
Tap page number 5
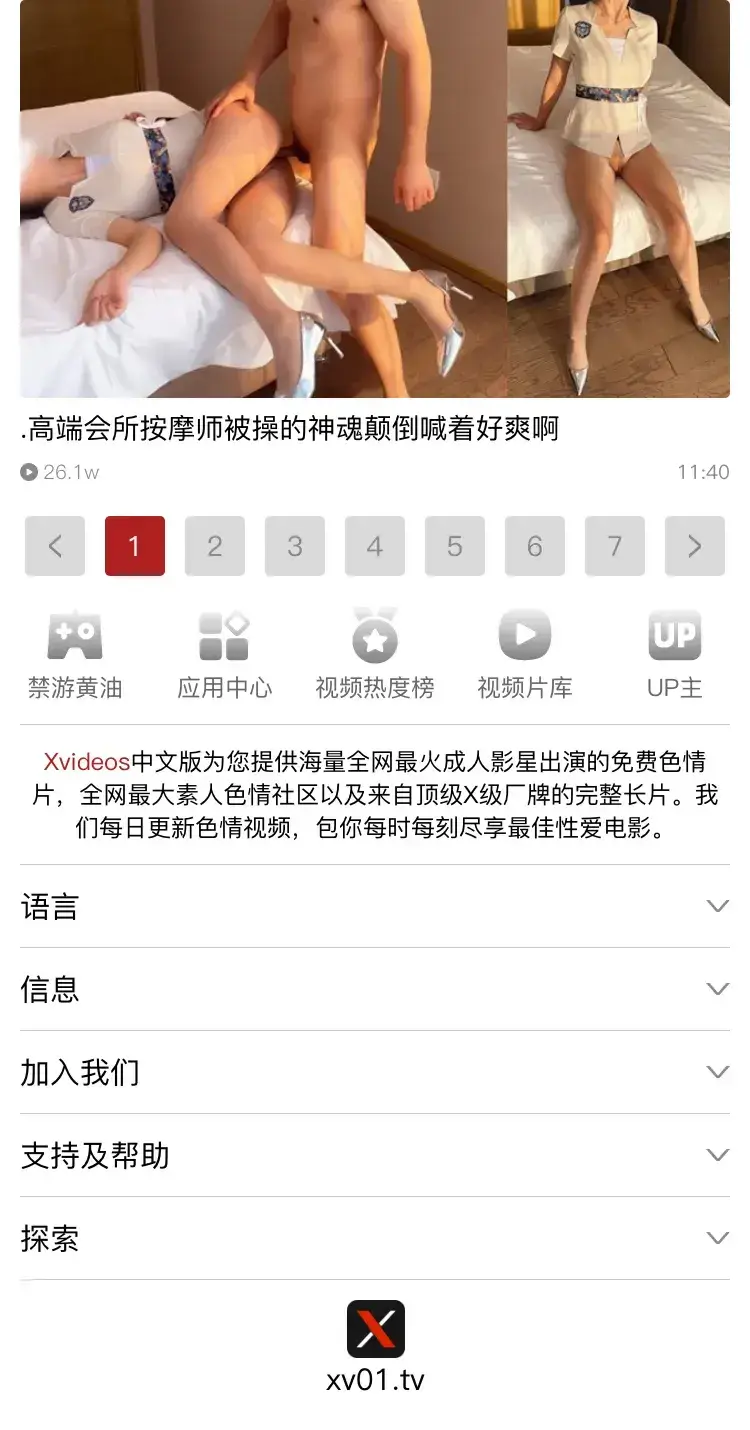[455, 546]
